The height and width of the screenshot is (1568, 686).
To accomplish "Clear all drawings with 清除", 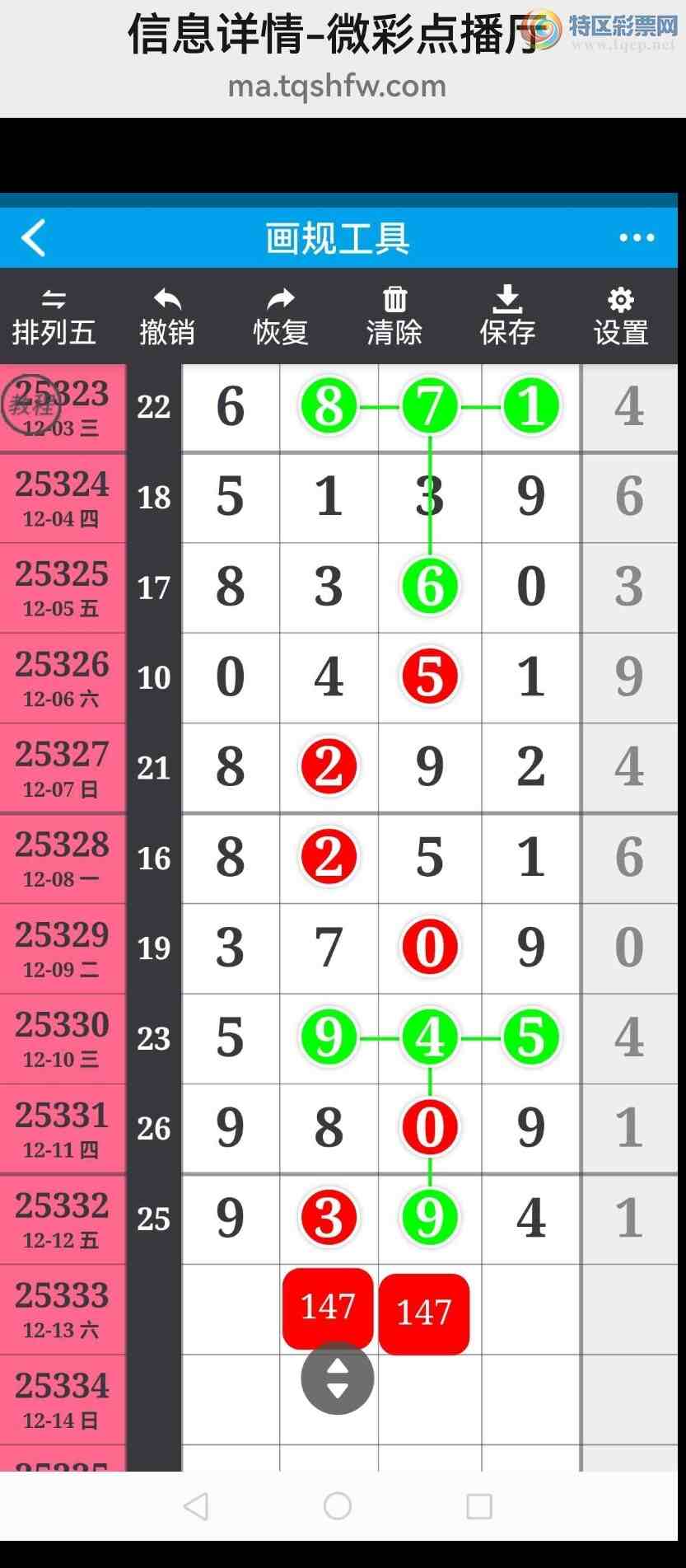I will (394, 317).
